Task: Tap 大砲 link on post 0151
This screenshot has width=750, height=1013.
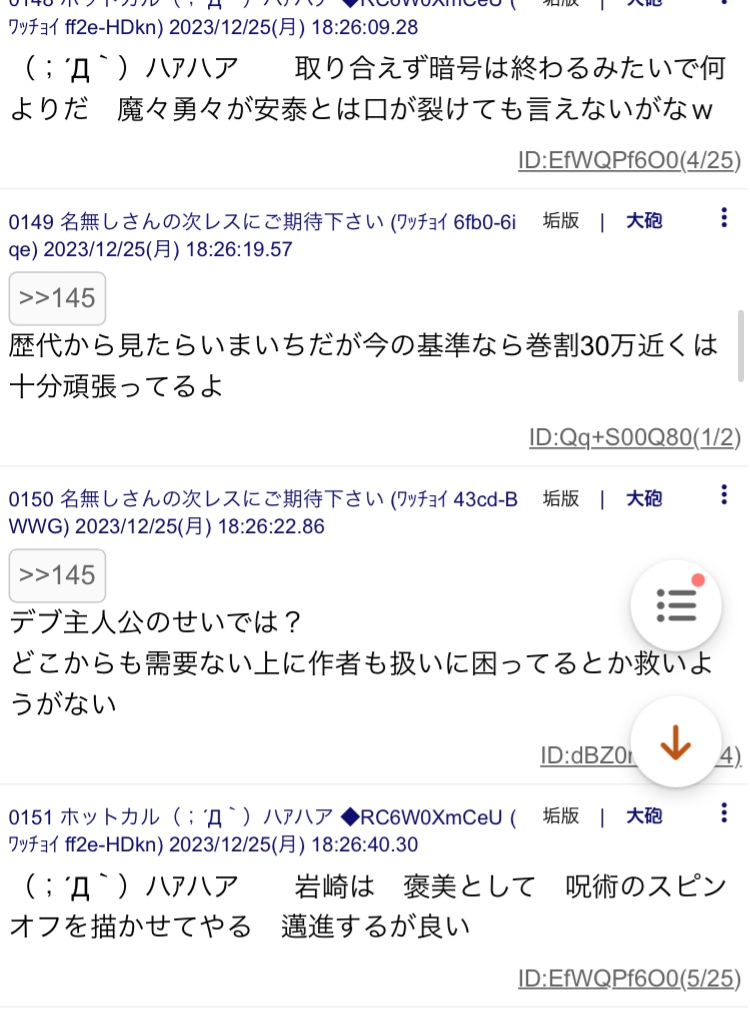Action: point(644,817)
